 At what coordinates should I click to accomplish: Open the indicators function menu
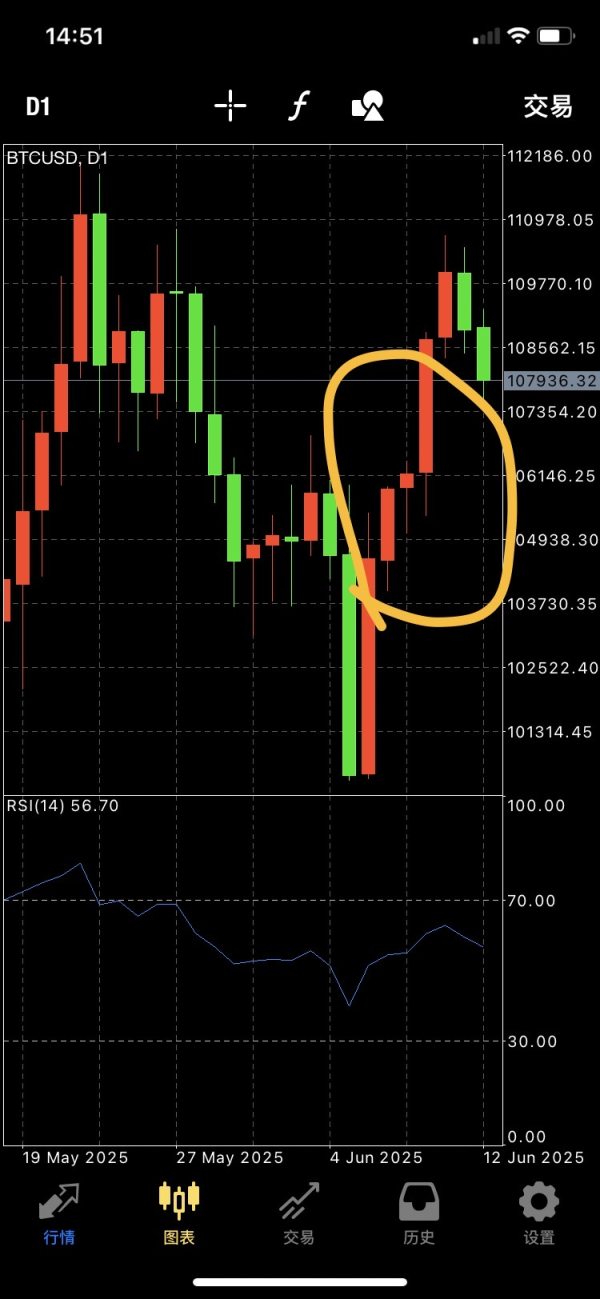pyautogui.click(x=298, y=106)
